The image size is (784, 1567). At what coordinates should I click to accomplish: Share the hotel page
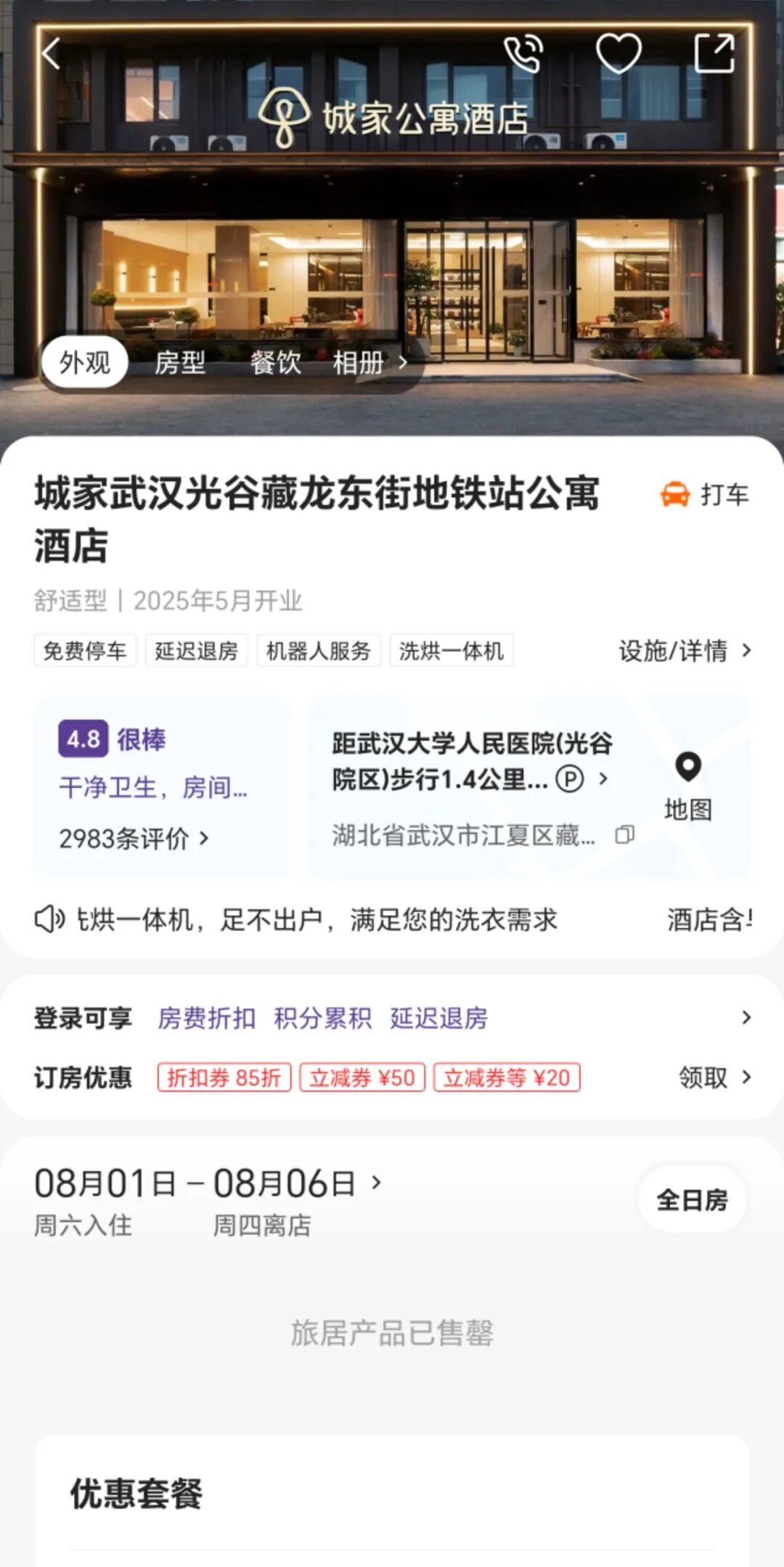pyautogui.click(x=714, y=54)
